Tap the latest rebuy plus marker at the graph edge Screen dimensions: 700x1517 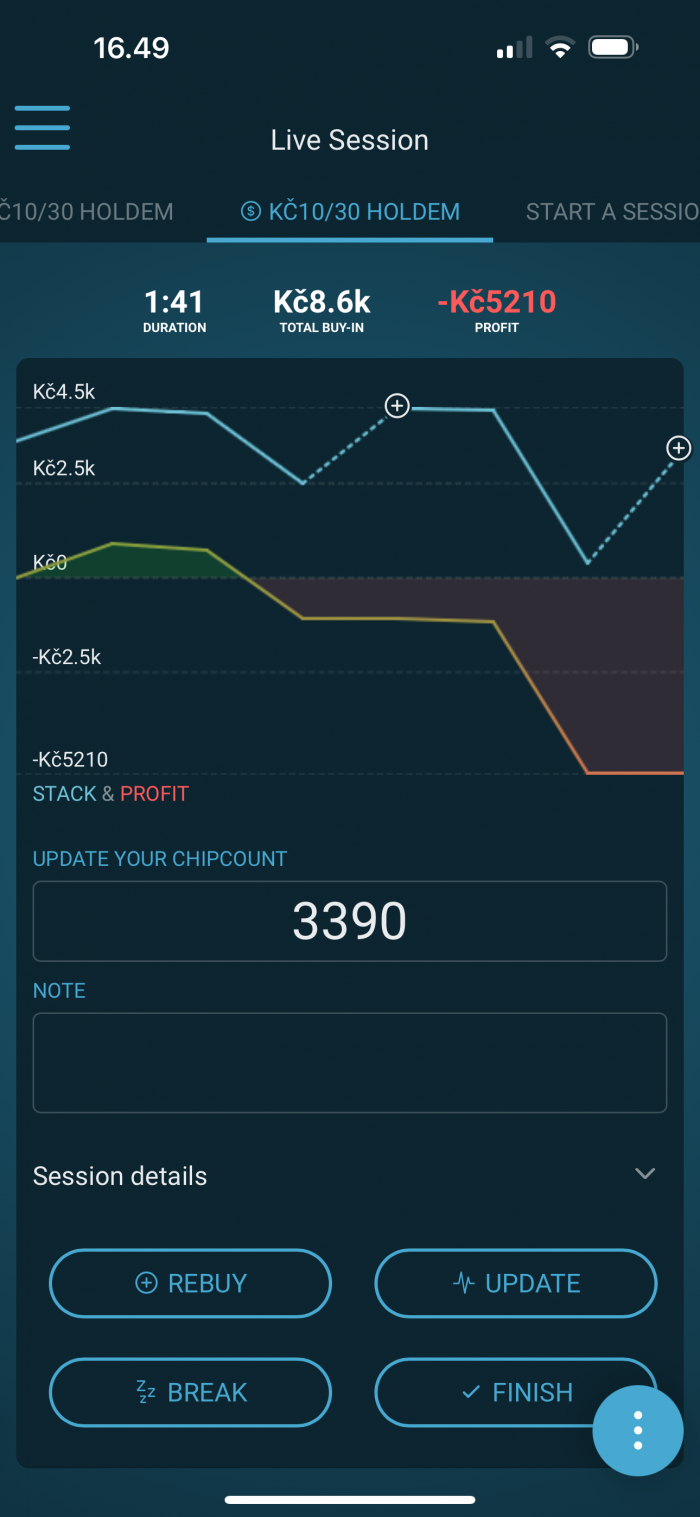point(679,448)
